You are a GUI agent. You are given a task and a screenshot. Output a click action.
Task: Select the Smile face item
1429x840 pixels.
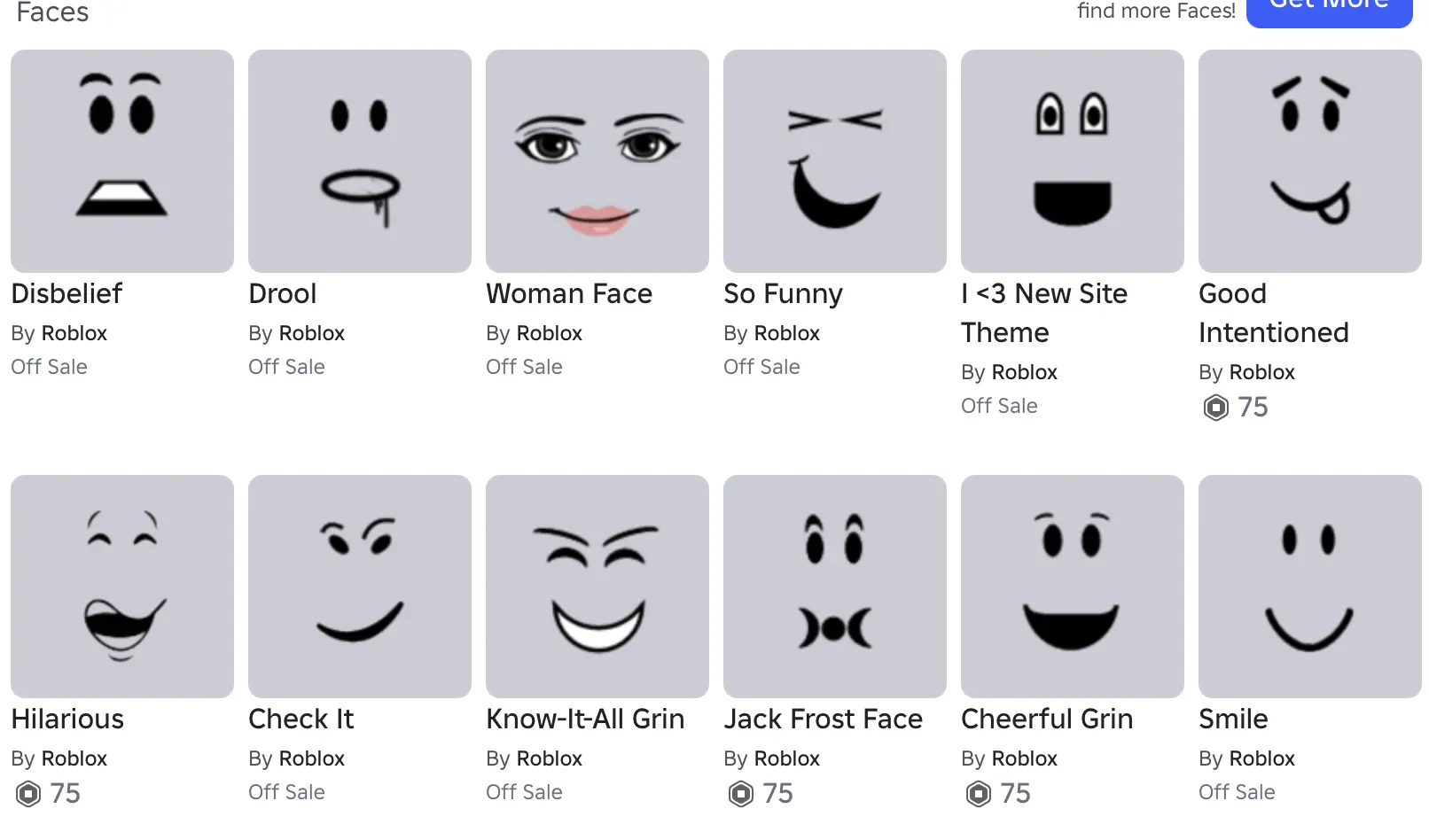click(x=1310, y=587)
